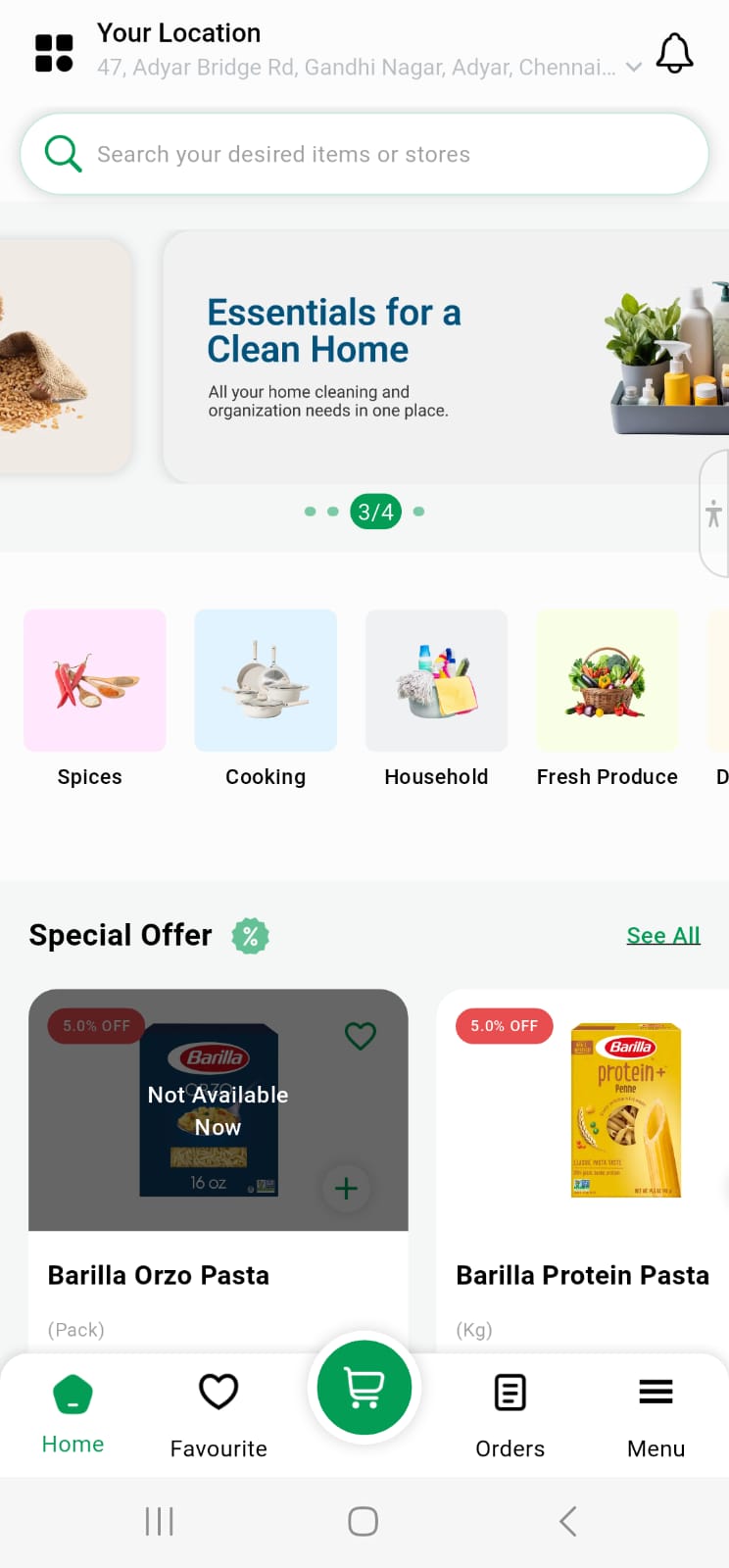Open the Fresh Produce category

point(607,681)
